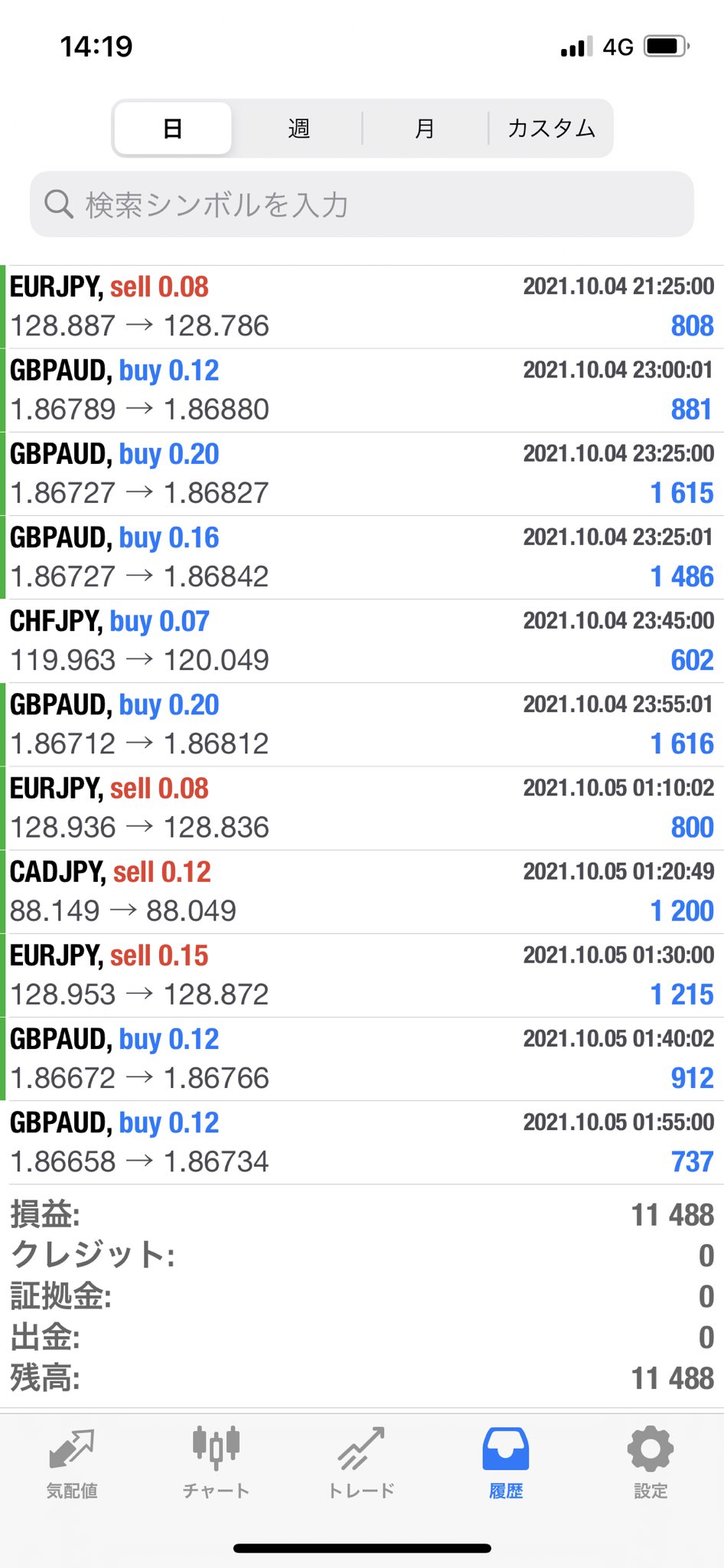Tap the symbol search field

[362, 204]
